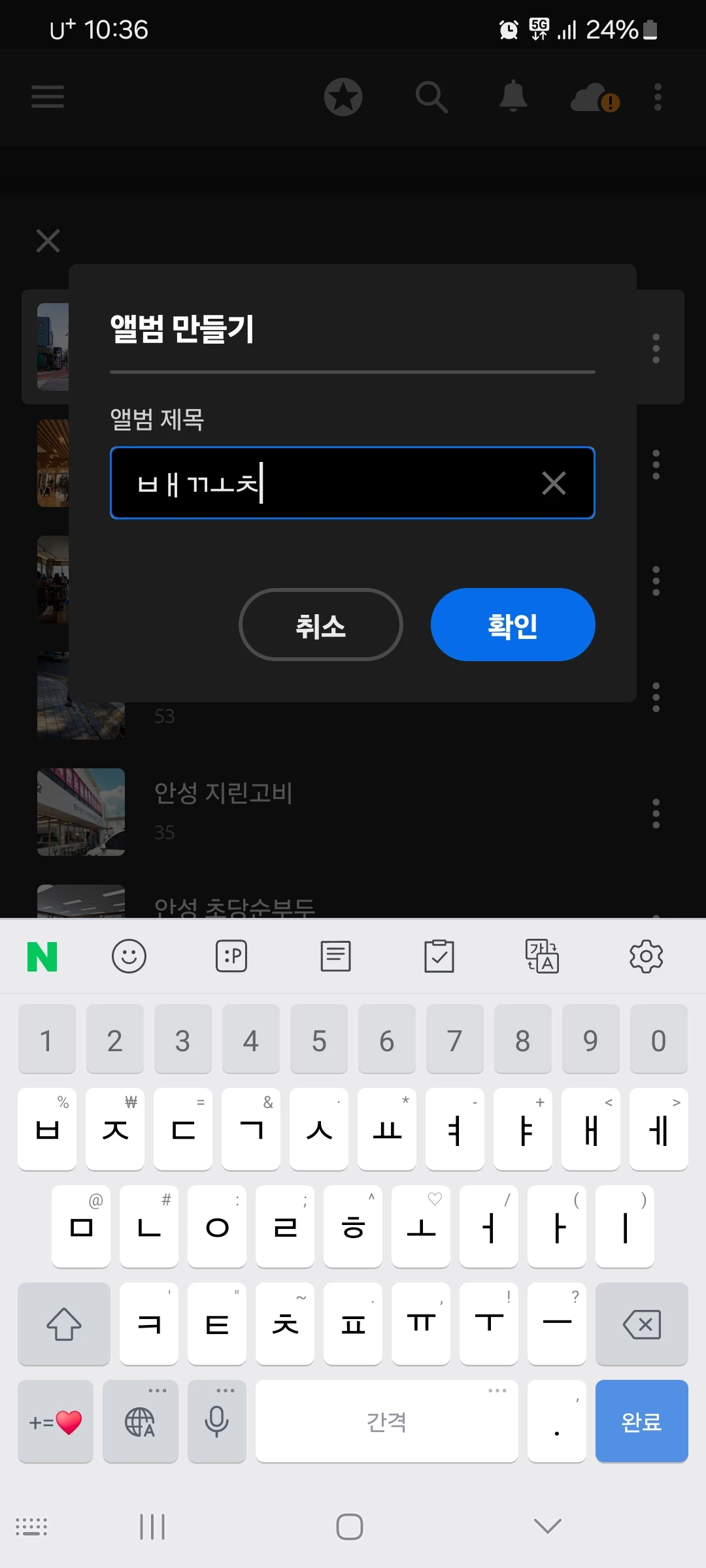Go to the home screen

[350, 1527]
